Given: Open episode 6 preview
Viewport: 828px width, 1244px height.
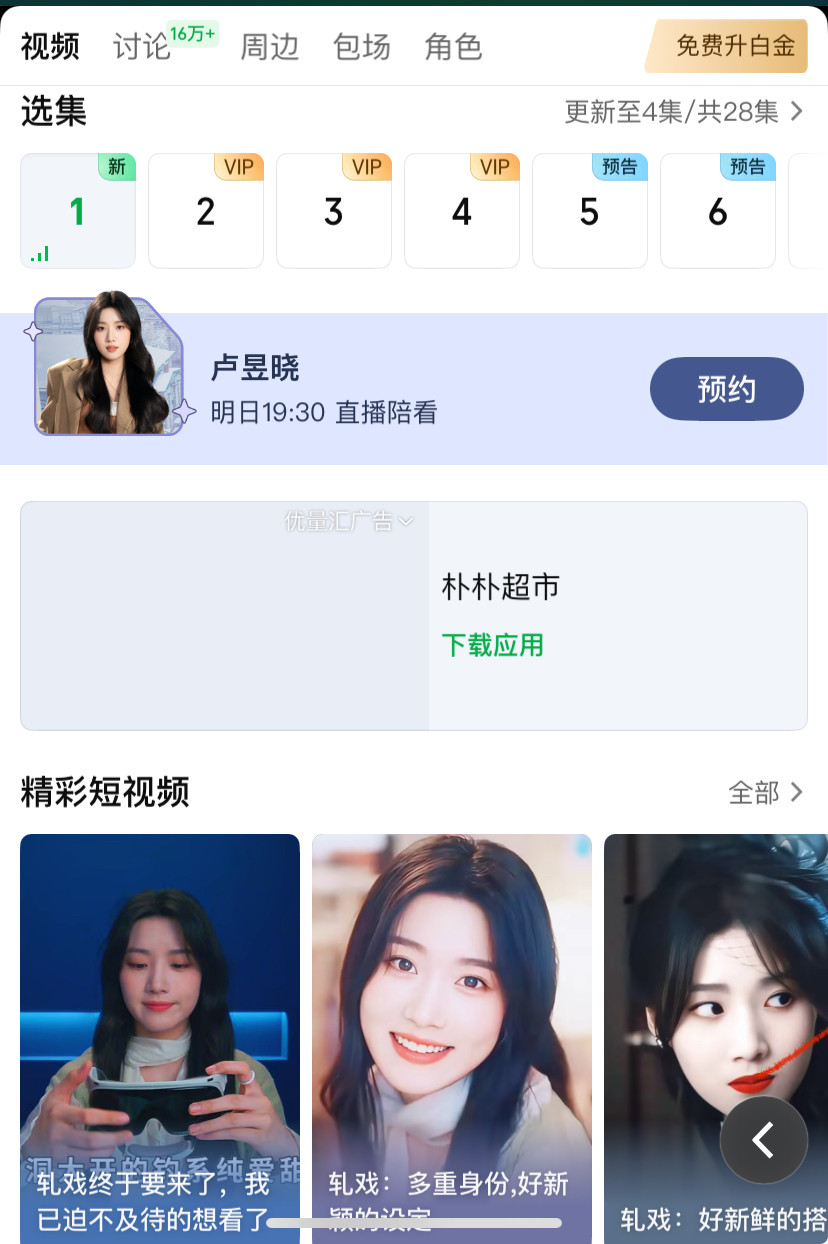Looking at the screenshot, I should pyautogui.click(x=718, y=211).
